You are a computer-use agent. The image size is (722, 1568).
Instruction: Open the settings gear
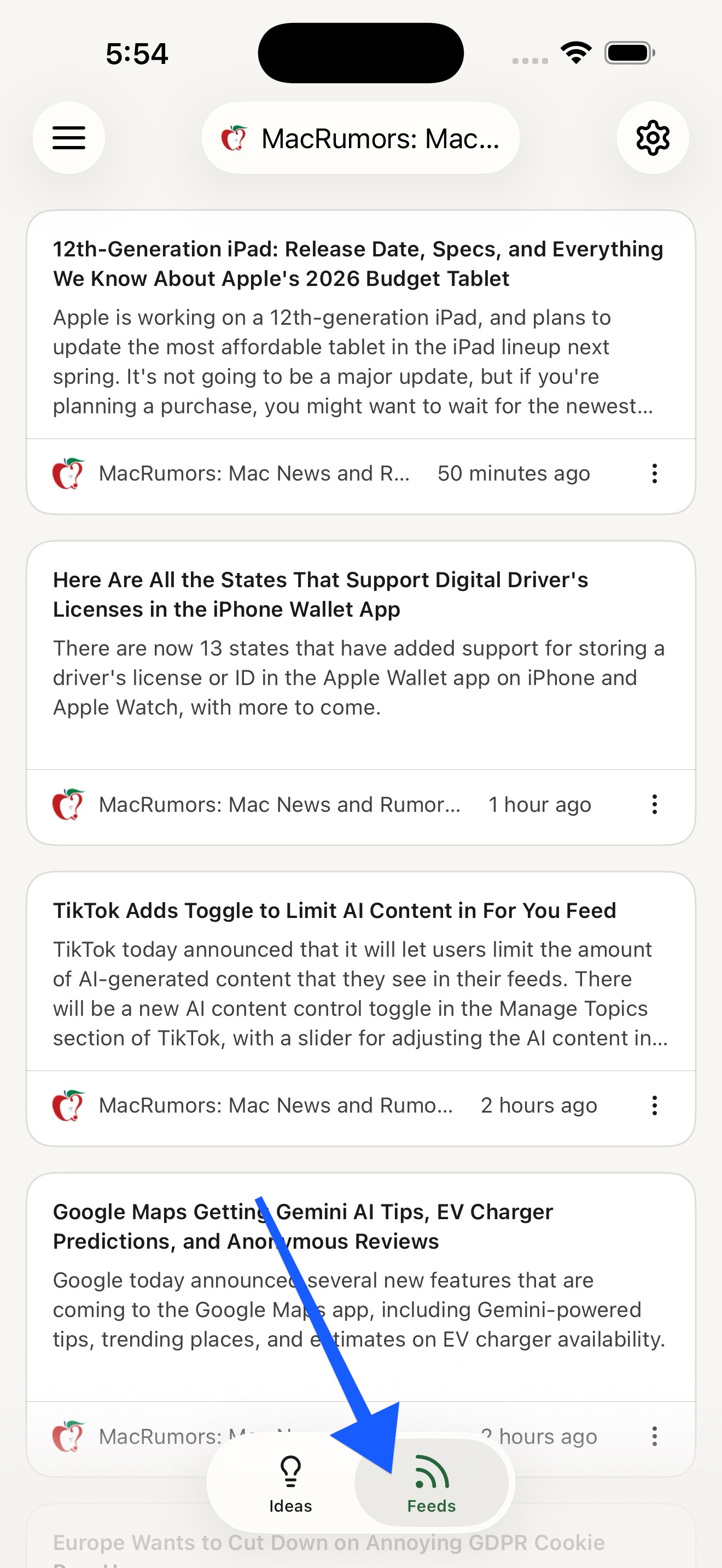point(652,138)
